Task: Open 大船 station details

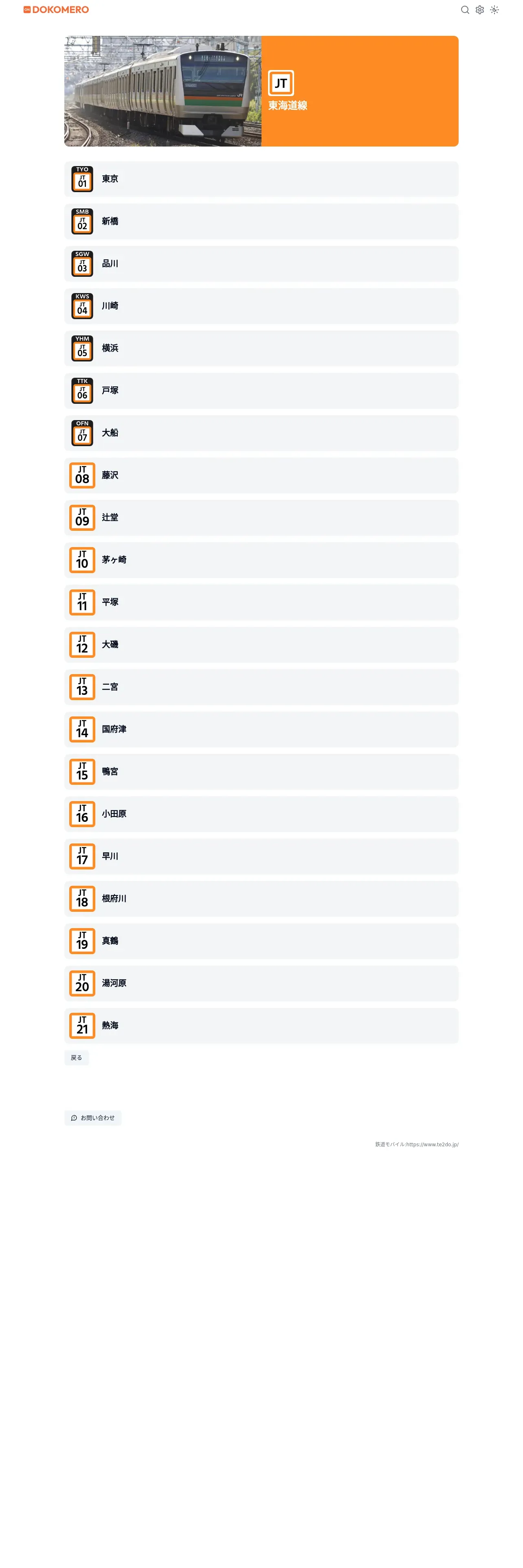Action: pyautogui.click(x=261, y=433)
